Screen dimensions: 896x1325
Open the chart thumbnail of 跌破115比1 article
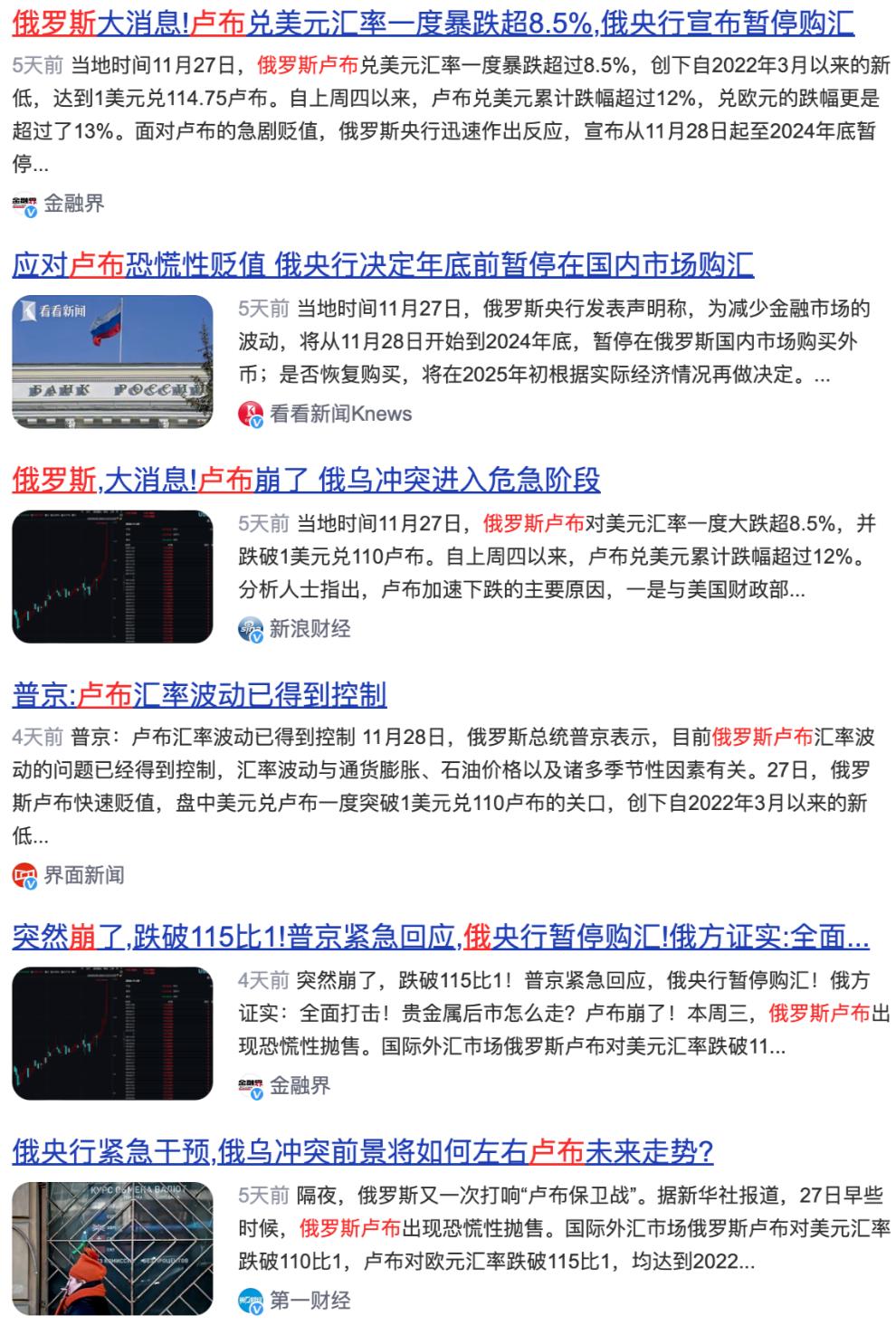(x=112, y=1033)
